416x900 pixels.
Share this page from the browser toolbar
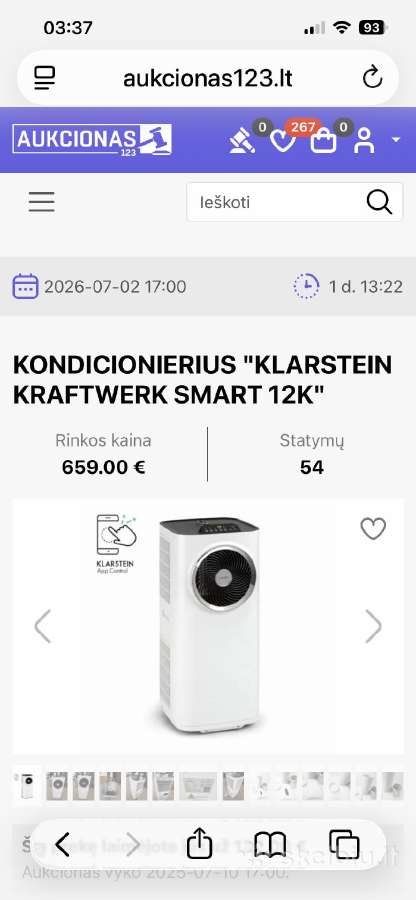coord(199,845)
